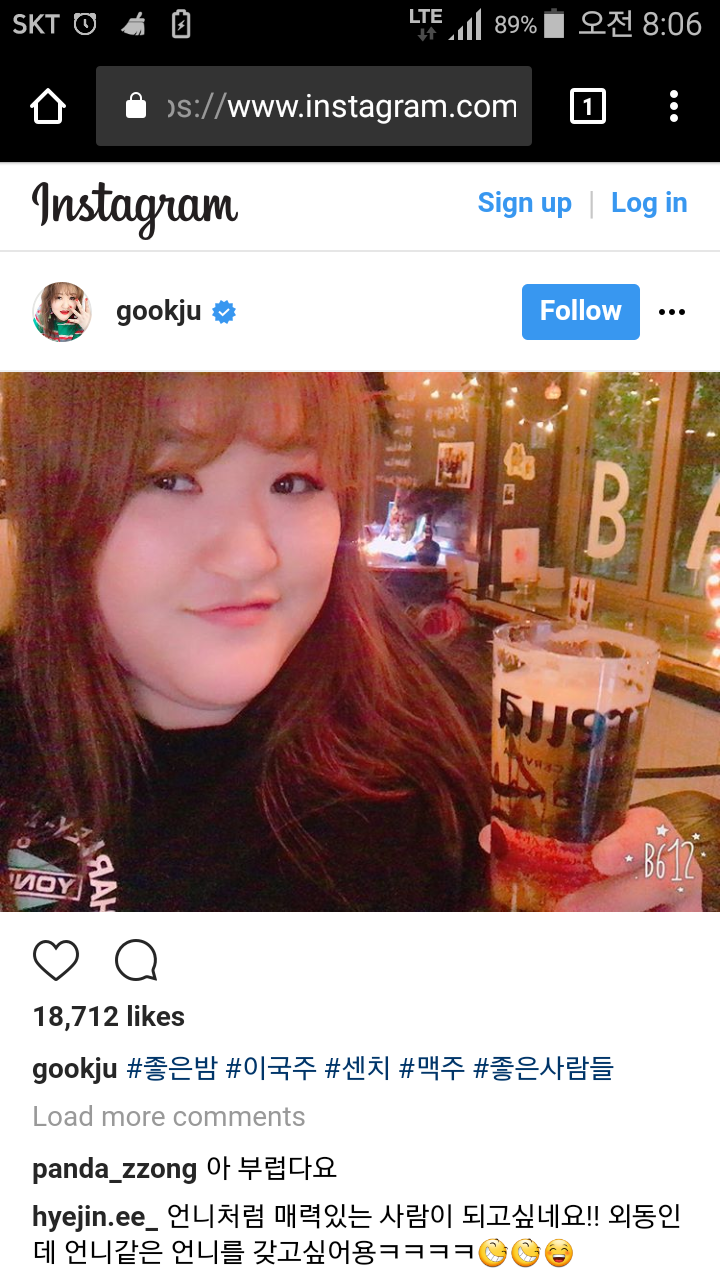
Task: Tap the comment bubble icon
Action: [136, 961]
